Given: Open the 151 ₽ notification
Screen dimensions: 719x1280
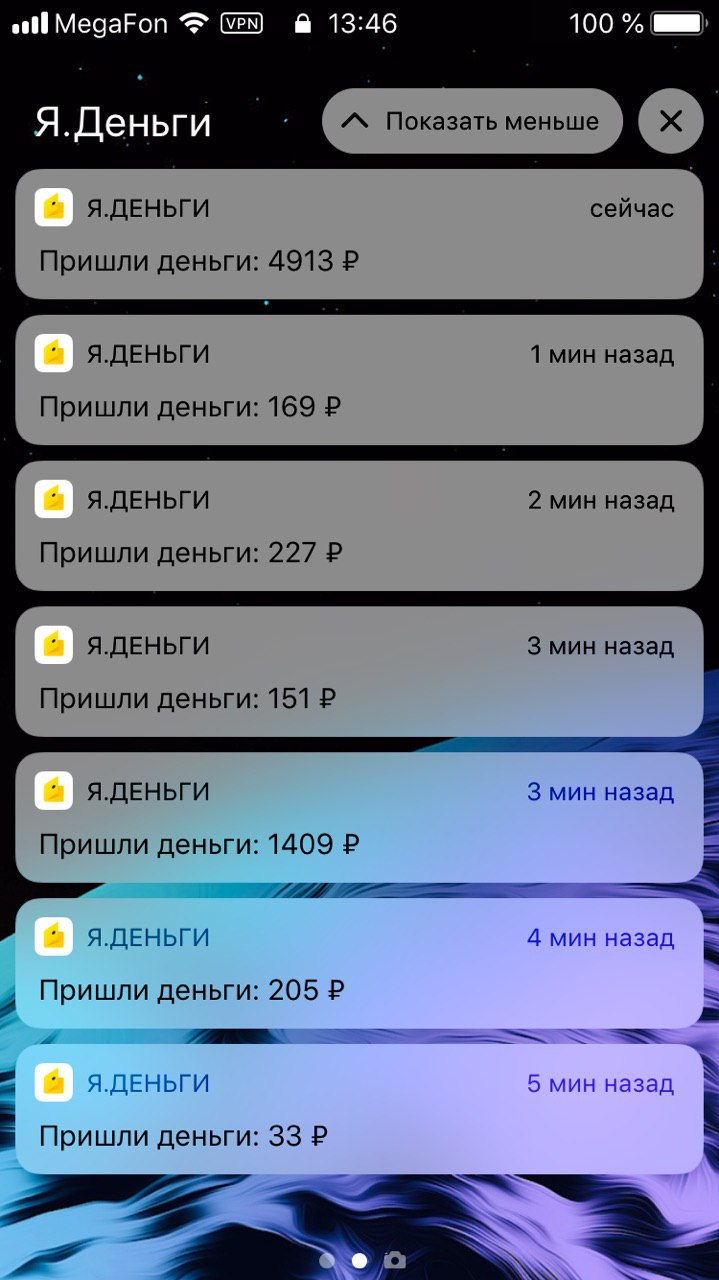Looking at the screenshot, I should click(x=359, y=672).
